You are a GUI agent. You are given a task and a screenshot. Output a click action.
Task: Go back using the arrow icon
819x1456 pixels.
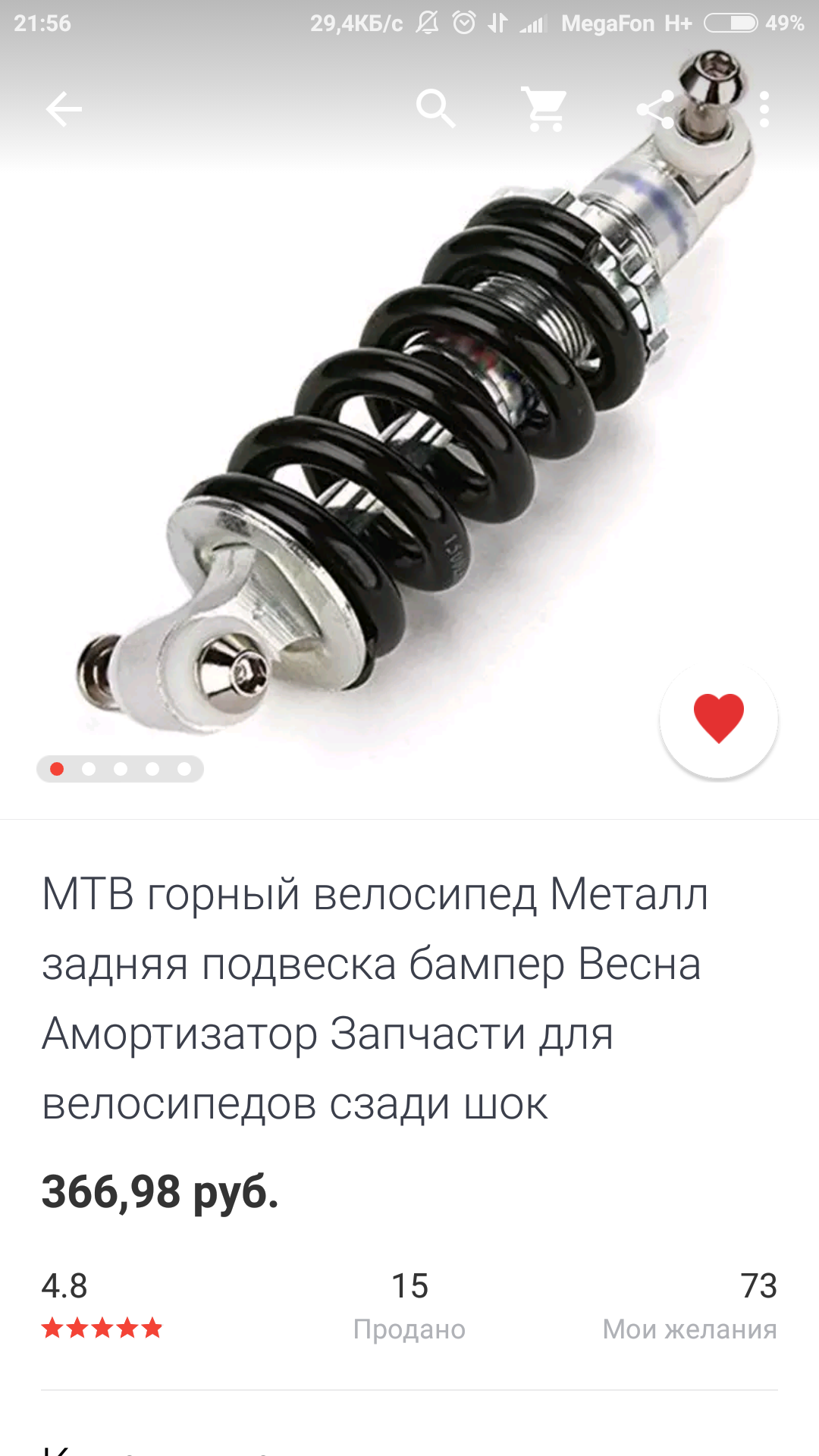[64, 109]
